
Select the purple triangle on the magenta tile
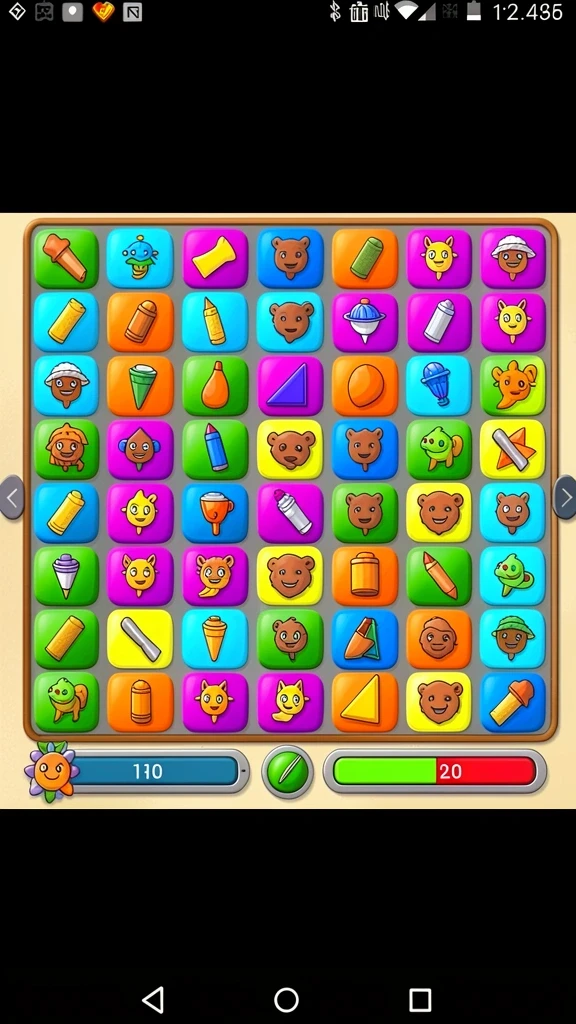[290, 385]
